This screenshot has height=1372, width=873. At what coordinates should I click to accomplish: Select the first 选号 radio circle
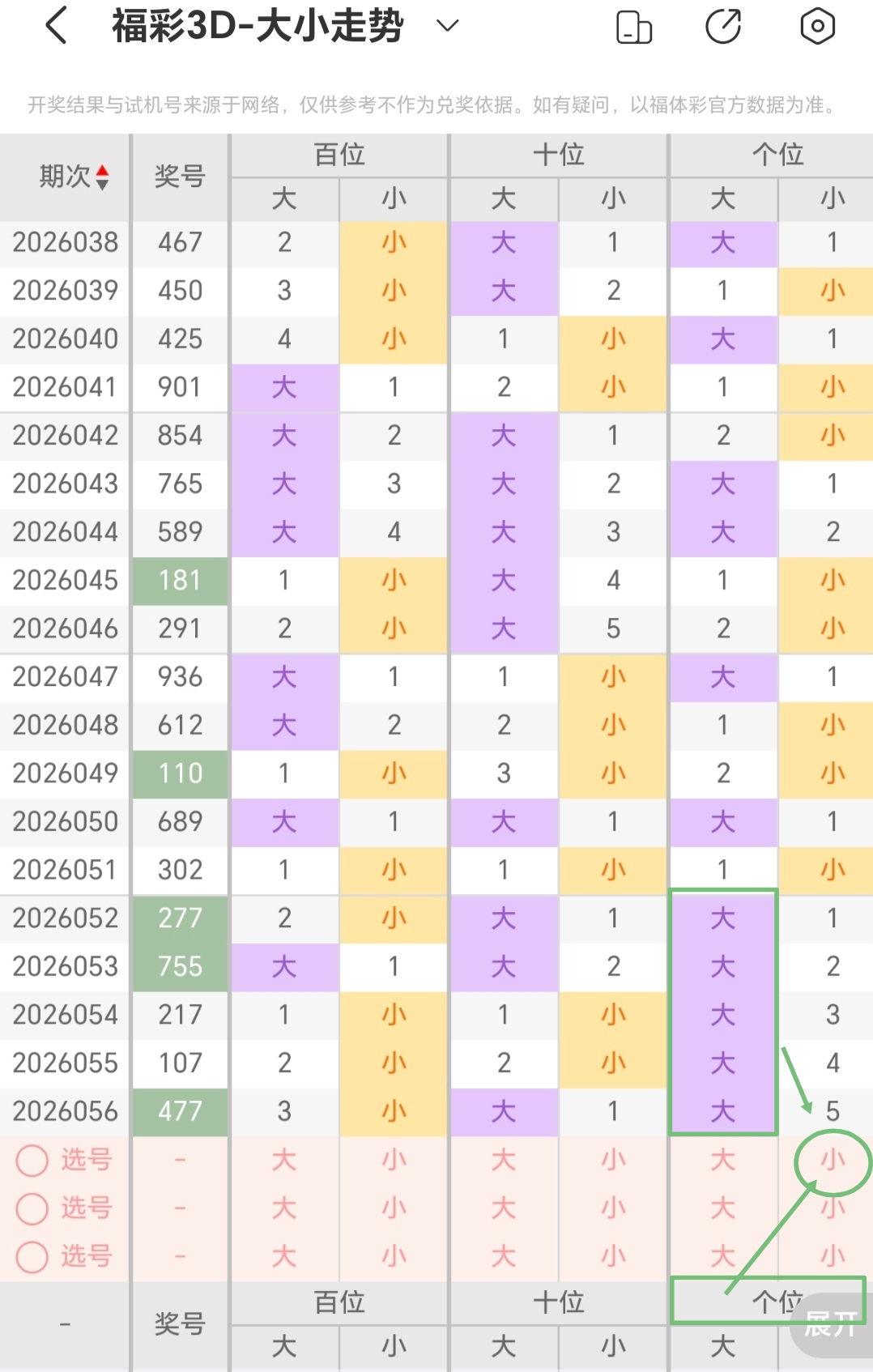(x=32, y=1160)
